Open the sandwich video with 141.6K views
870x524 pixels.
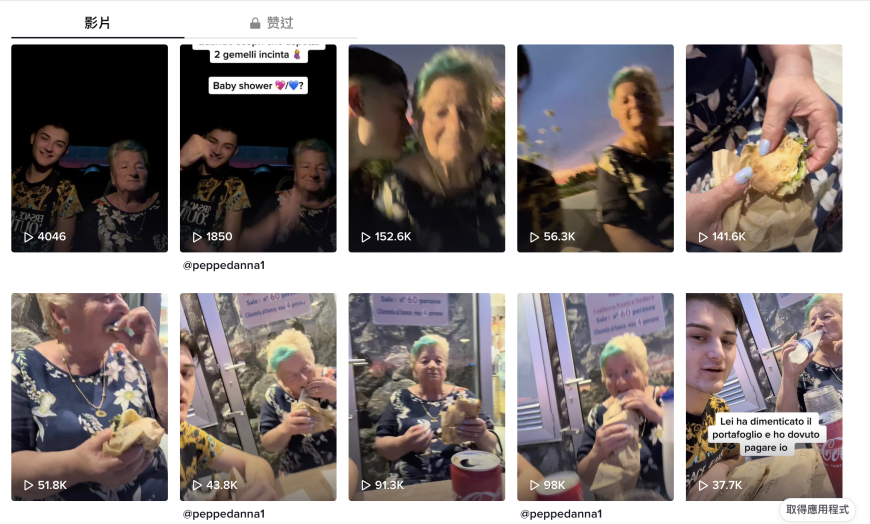click(764, 148)
